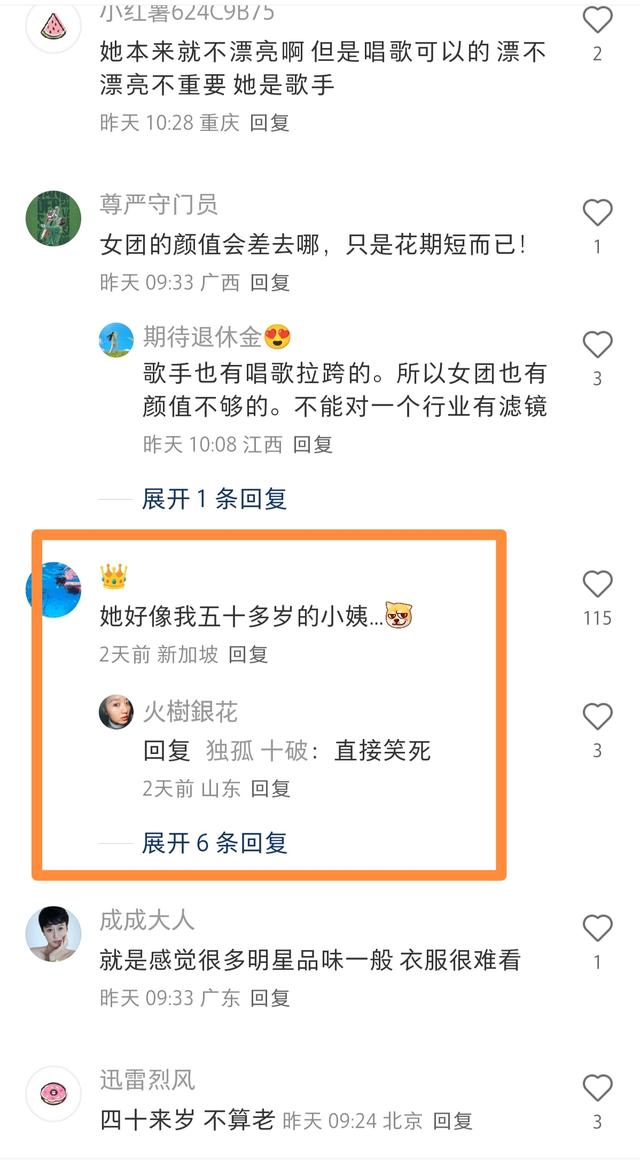Like 期待退休金's reply
The height and width of the screenshot is (1165, 640).
click(x=597, y=345)
